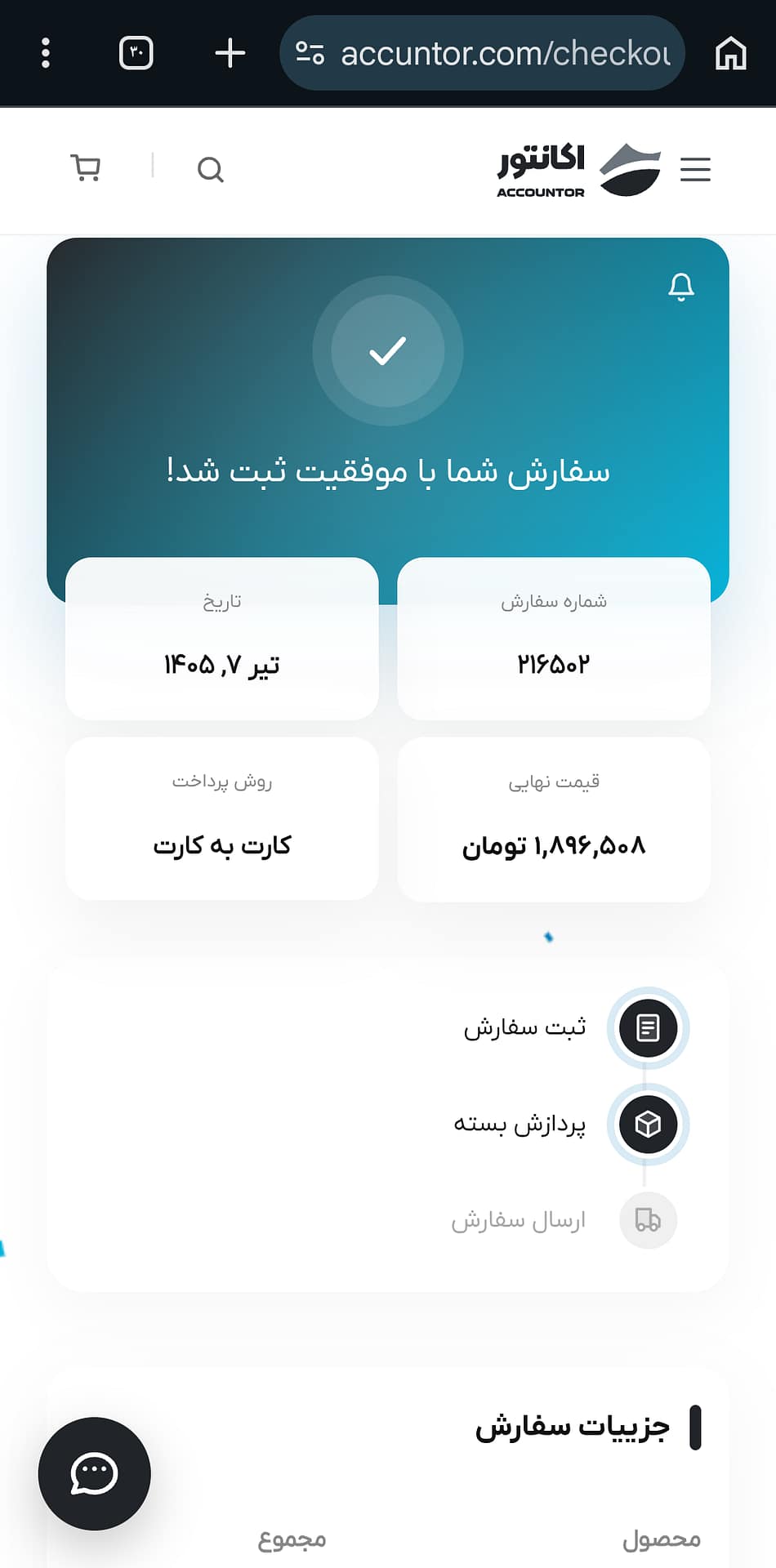Open the Accountor logo home link
The height and width of the screenshot is (1568, 776).
[579, 170]
